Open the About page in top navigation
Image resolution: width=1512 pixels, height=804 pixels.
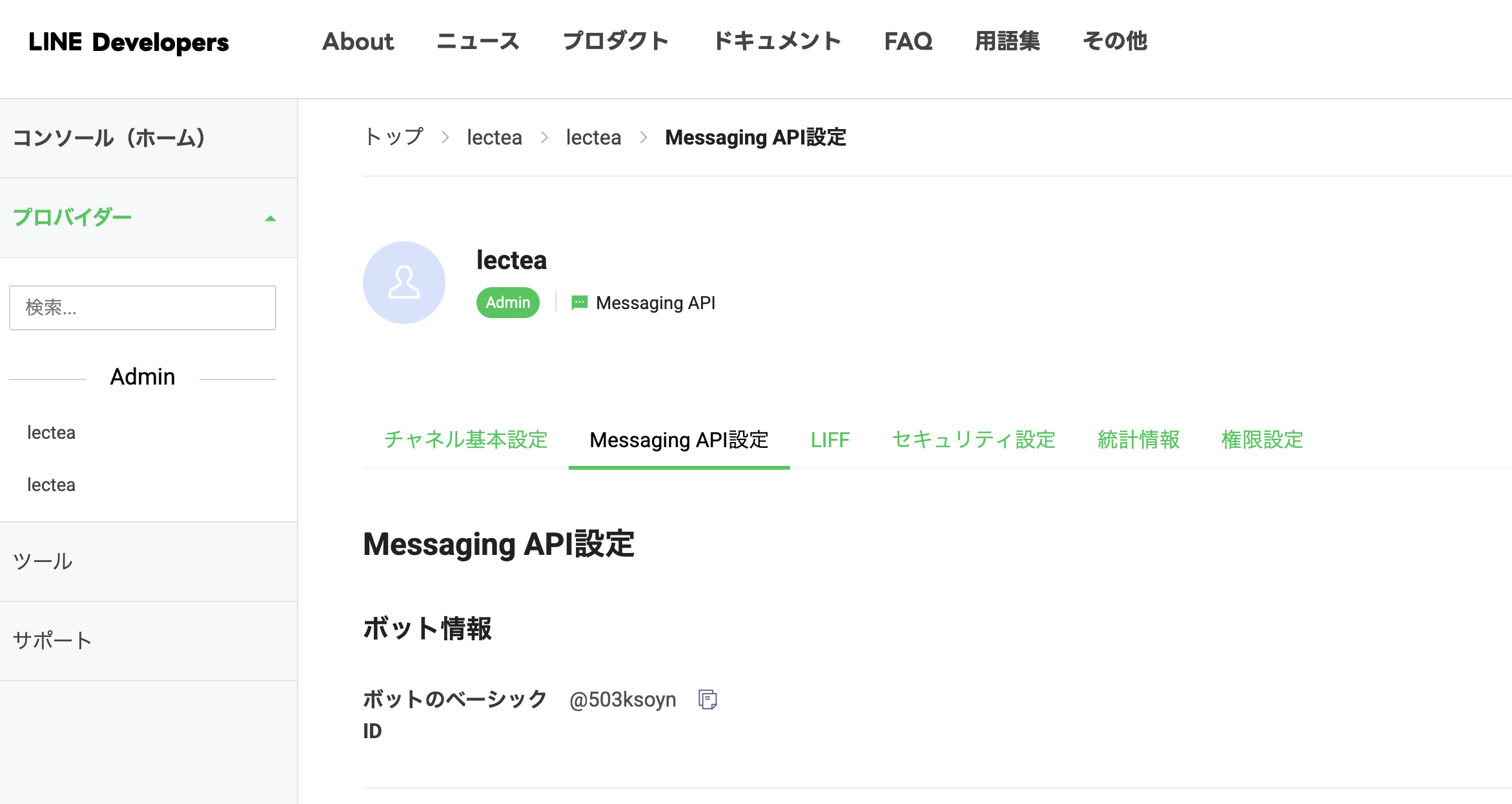point(358,41)
